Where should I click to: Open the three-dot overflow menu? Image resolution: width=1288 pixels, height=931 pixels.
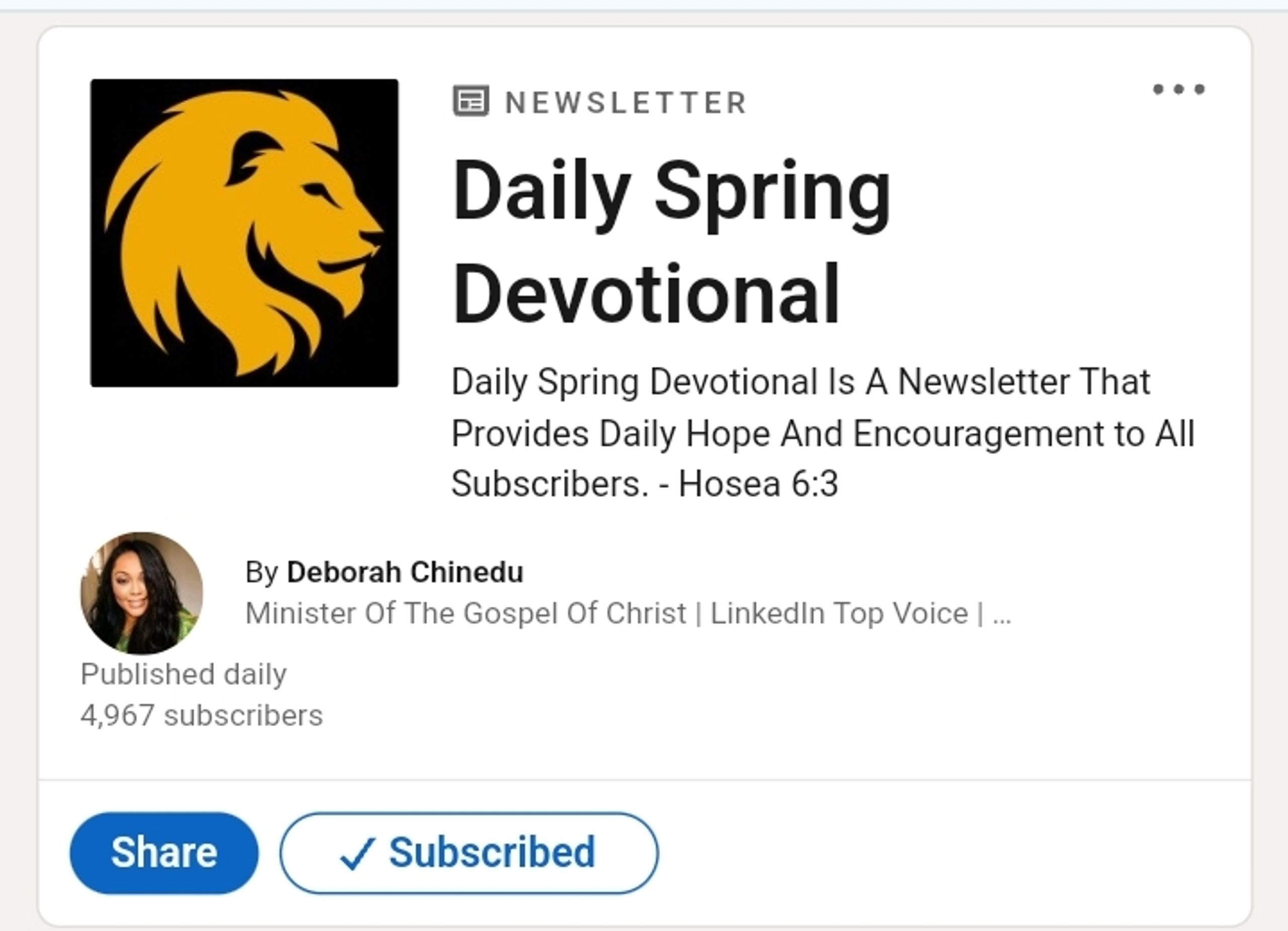pyautogui.click(x=1178, y=89)
